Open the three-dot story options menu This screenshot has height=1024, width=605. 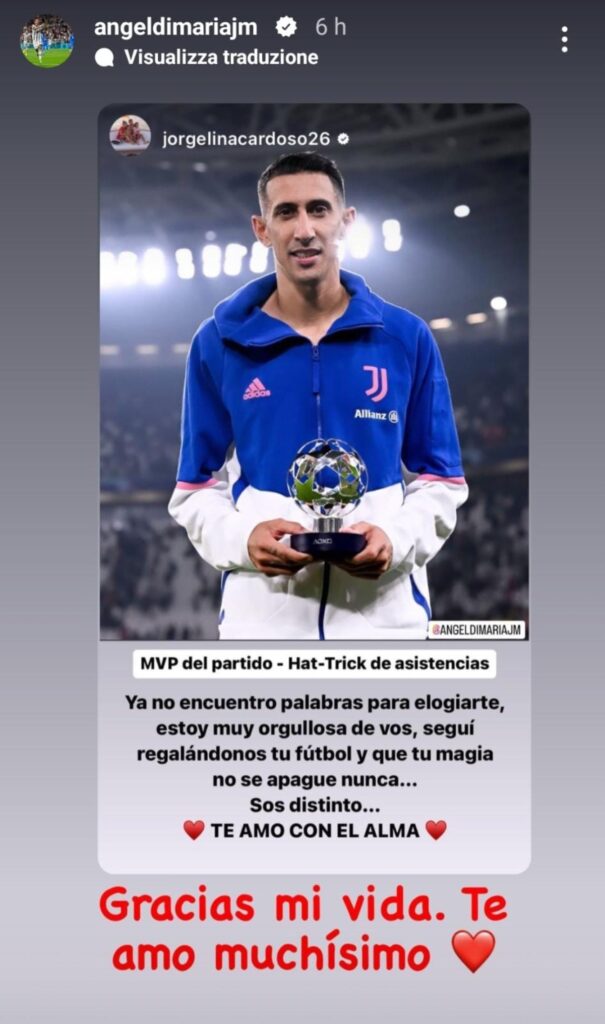tap(564, 40)
